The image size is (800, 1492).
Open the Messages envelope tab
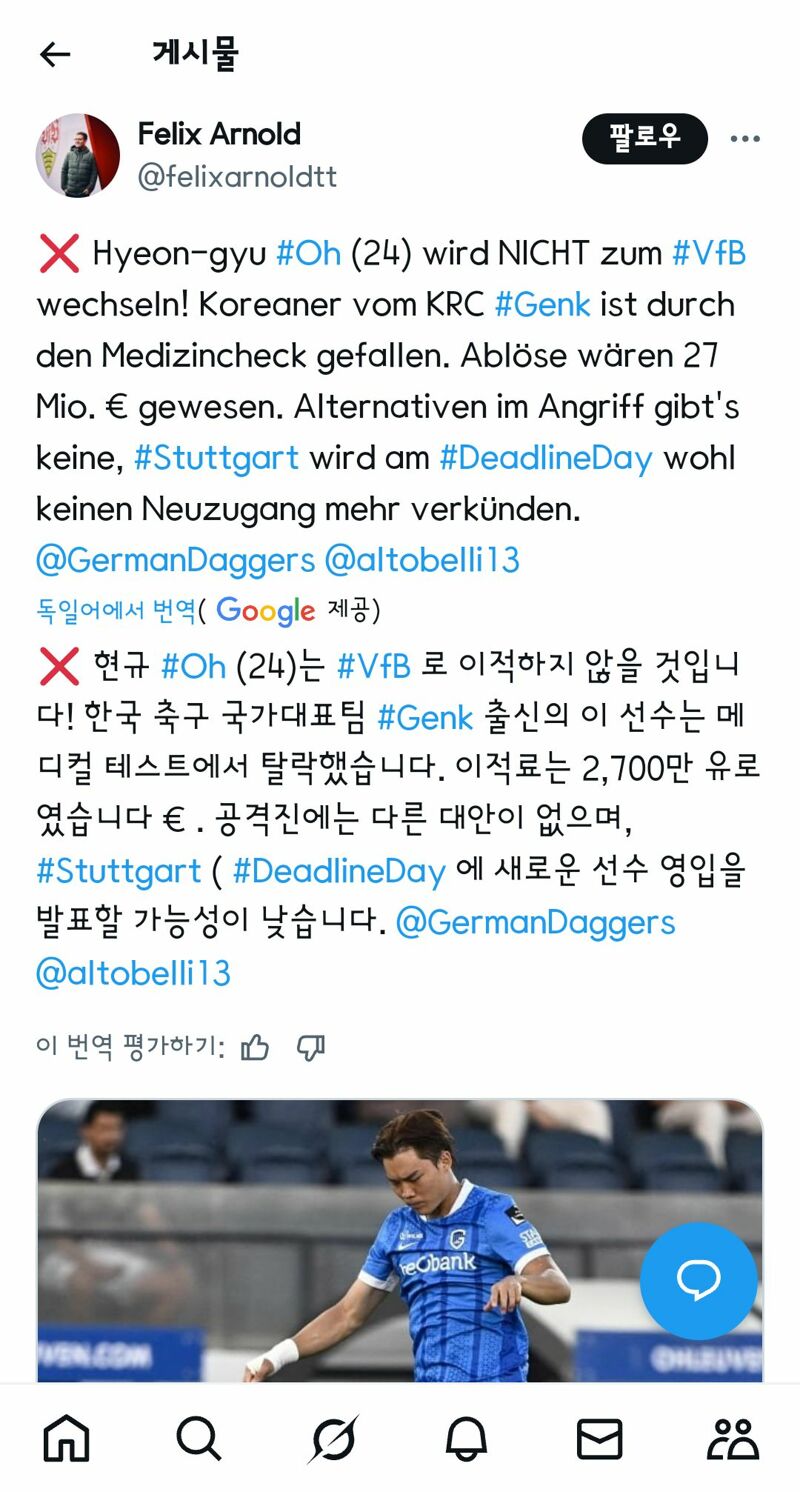pos(600,1439)
